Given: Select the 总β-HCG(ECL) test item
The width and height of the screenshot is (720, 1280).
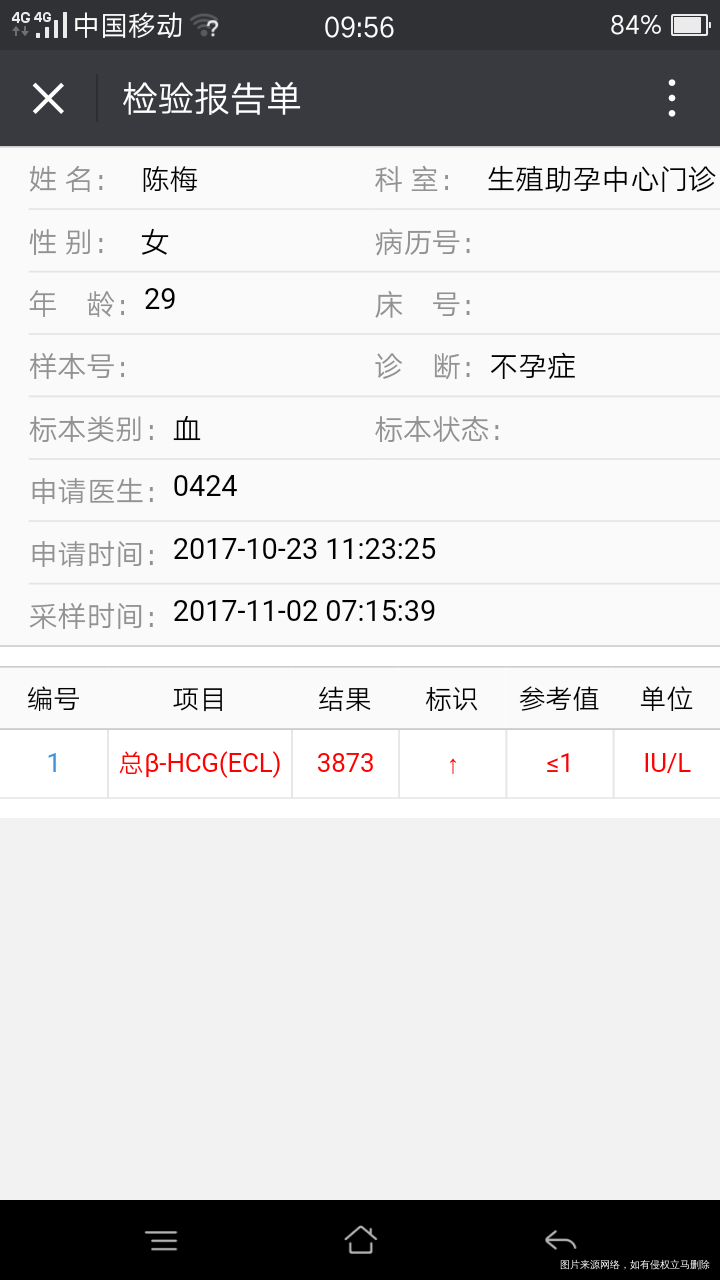Looking at the screenshot, I should (x=200, y=763).
